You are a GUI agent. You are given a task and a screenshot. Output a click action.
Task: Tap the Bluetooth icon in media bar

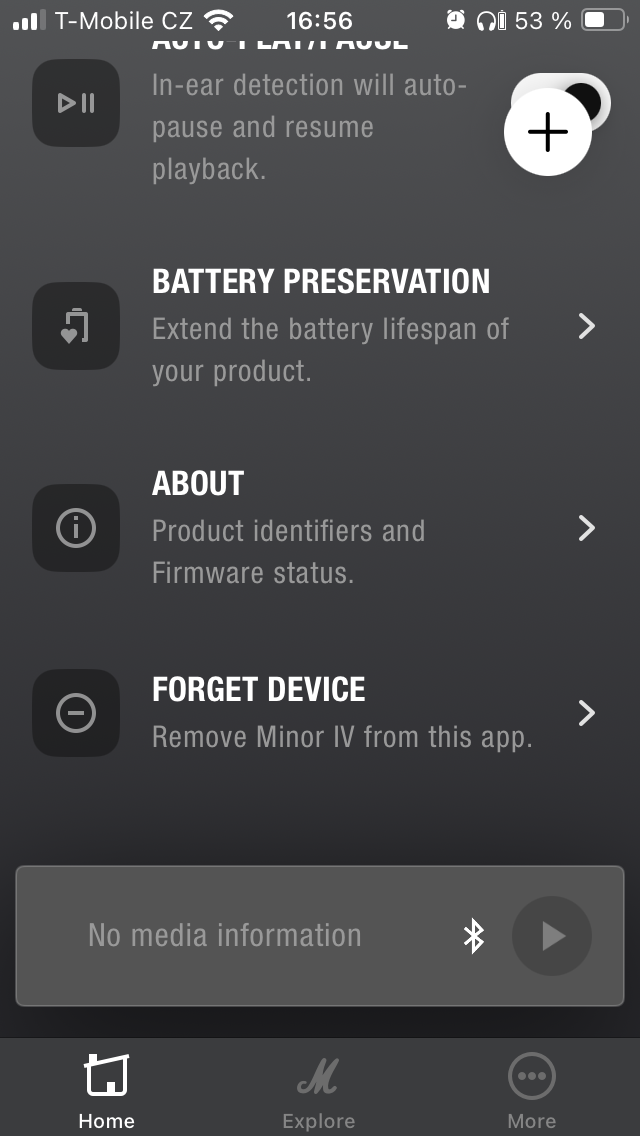(474, 936)
